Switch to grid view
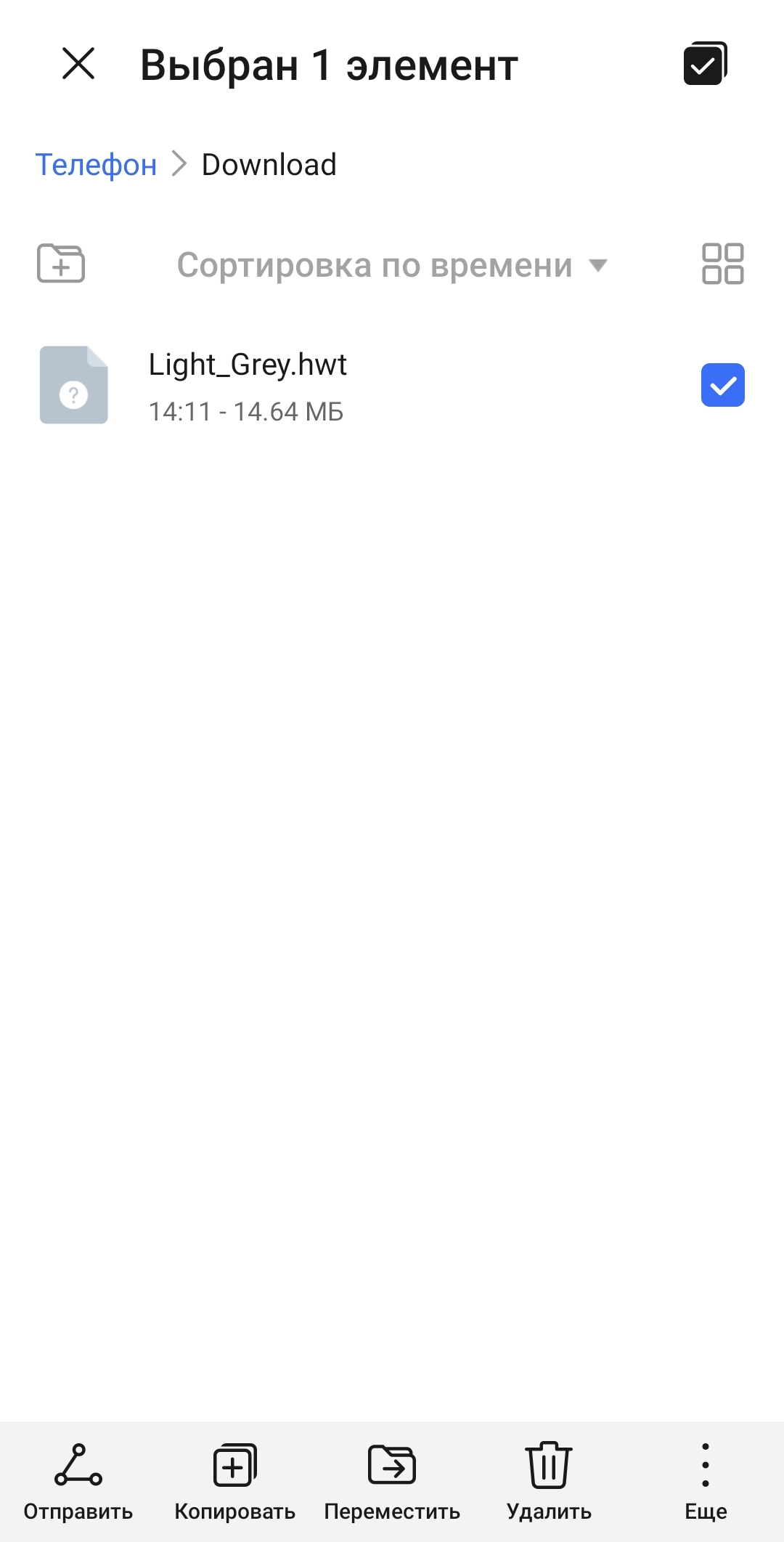The height and width of the screenshot is (1542, 784). [722, 263]
